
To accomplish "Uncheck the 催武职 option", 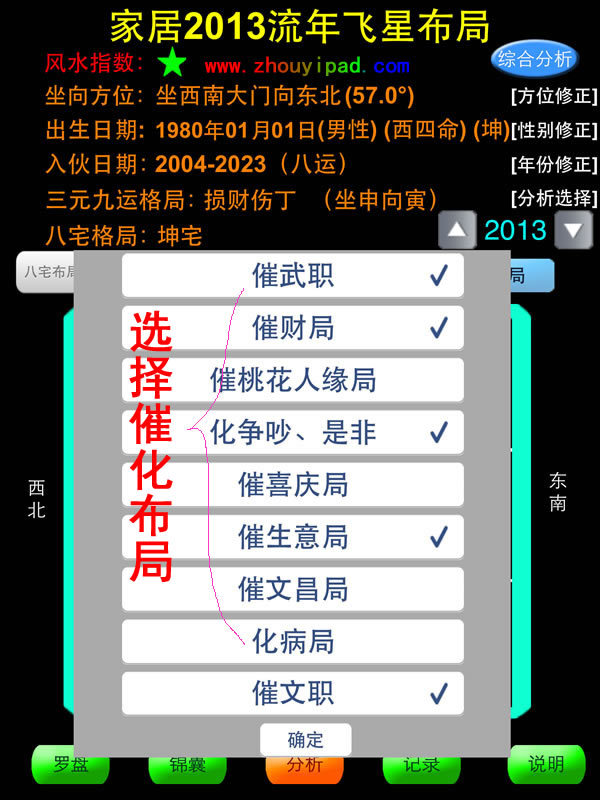I will click(x=293, y=276).
